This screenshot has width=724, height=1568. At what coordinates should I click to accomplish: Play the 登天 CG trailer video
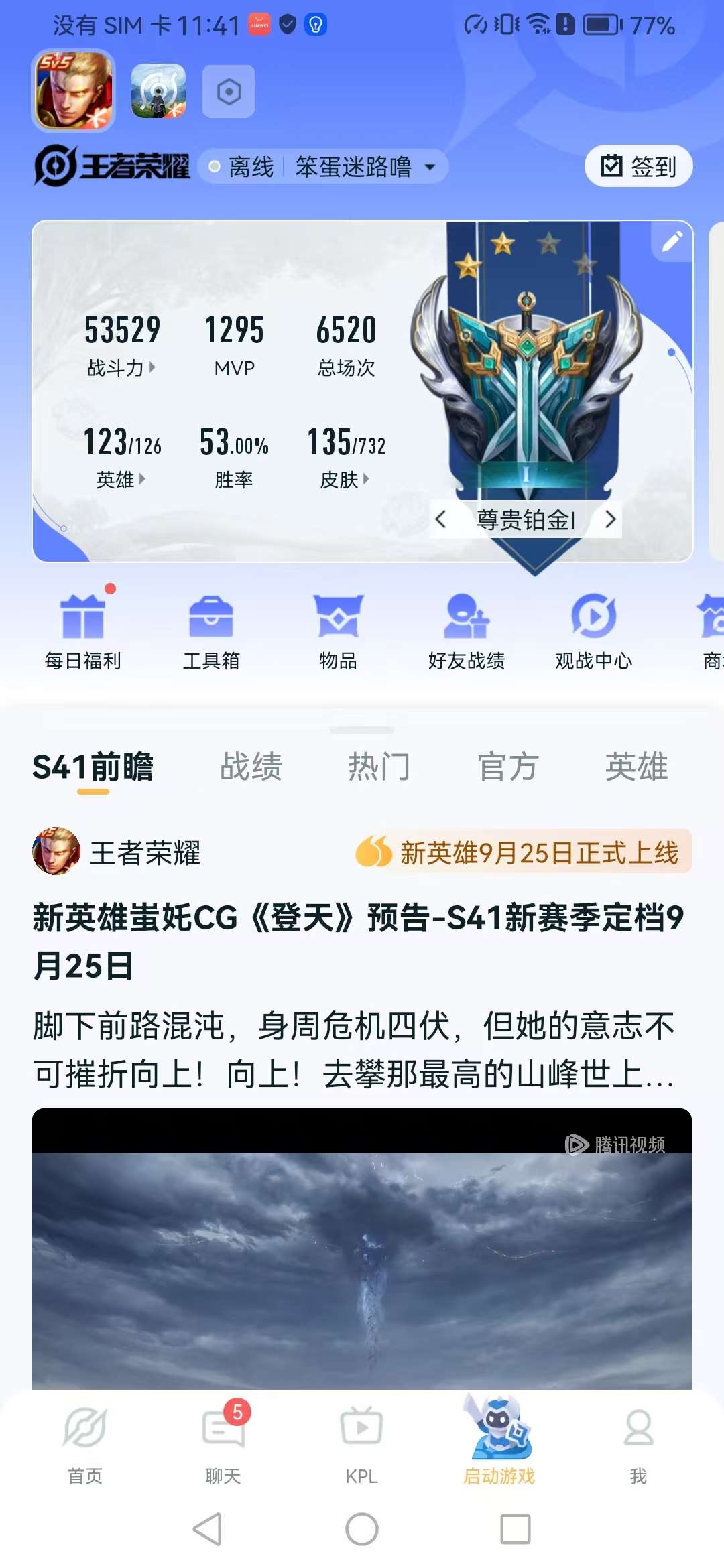pyautogui.click(x=362, y=1260)
